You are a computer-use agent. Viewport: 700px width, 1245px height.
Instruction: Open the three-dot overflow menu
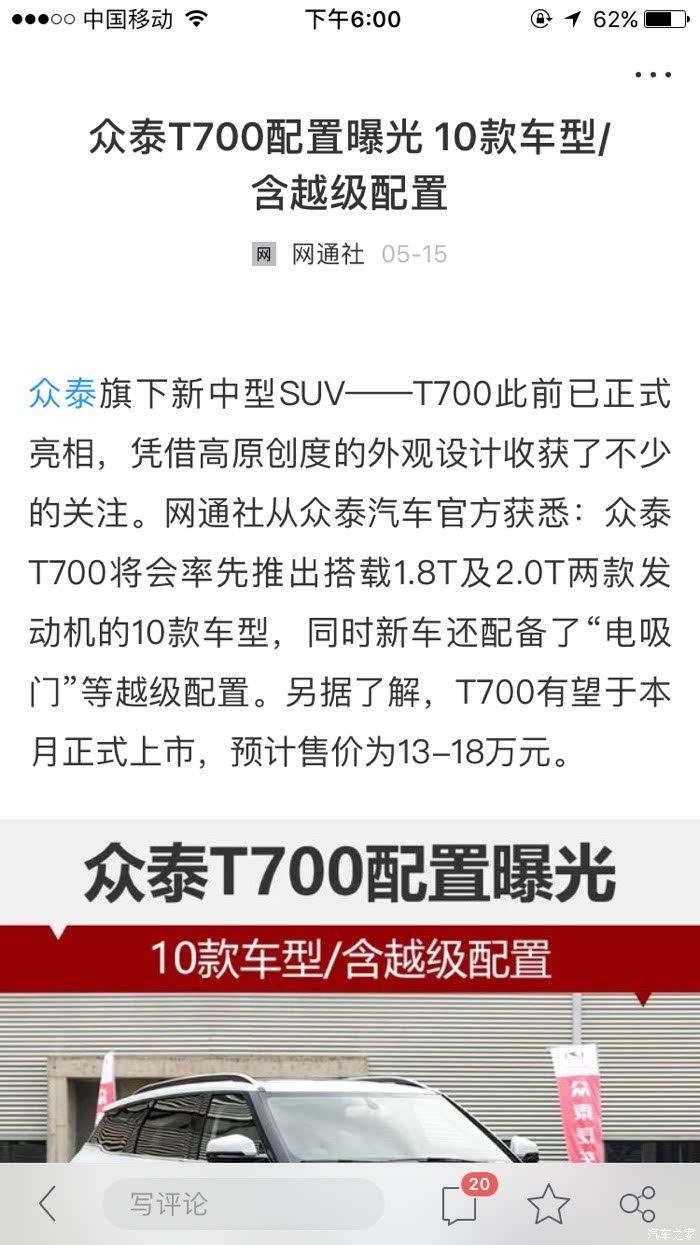click(653, 75)
